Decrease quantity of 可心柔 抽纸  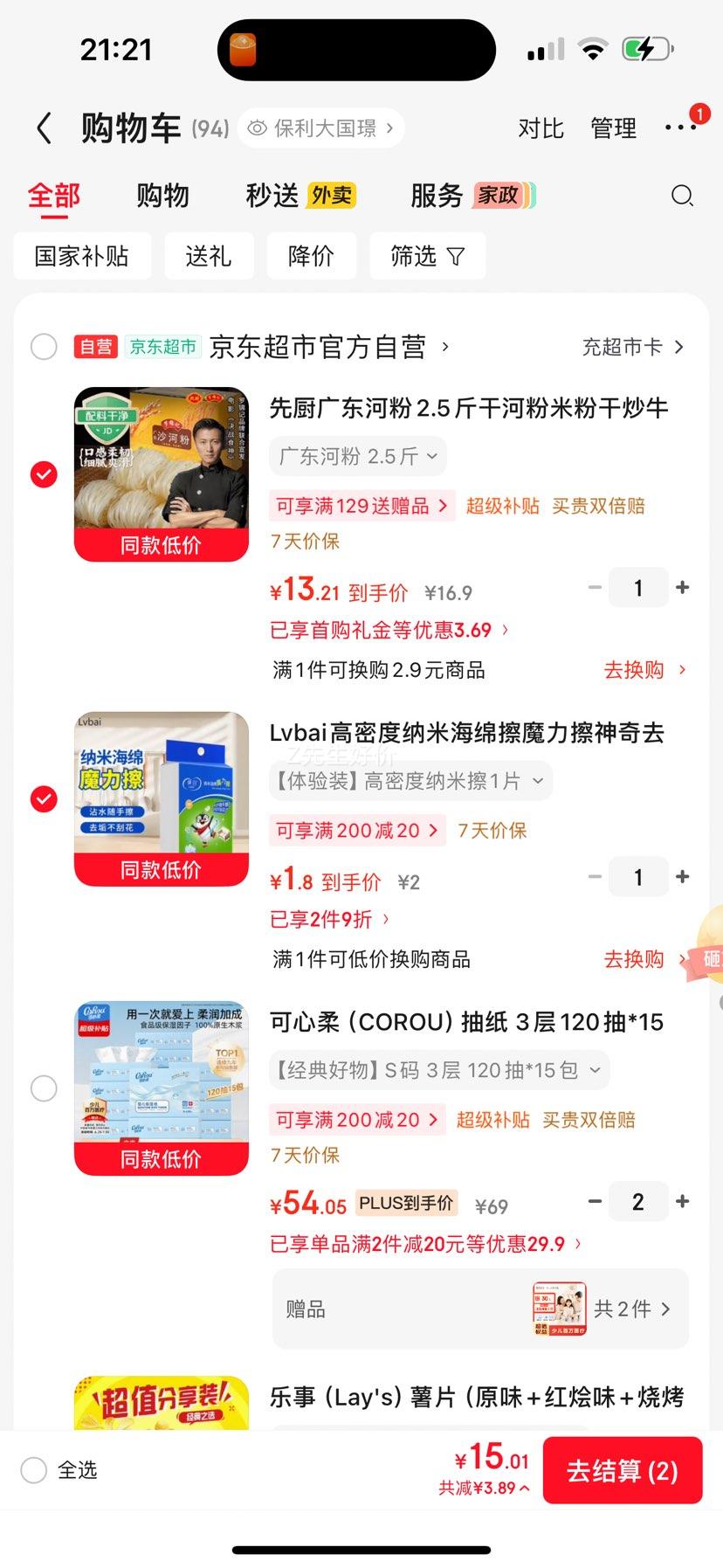(595, 1202)
